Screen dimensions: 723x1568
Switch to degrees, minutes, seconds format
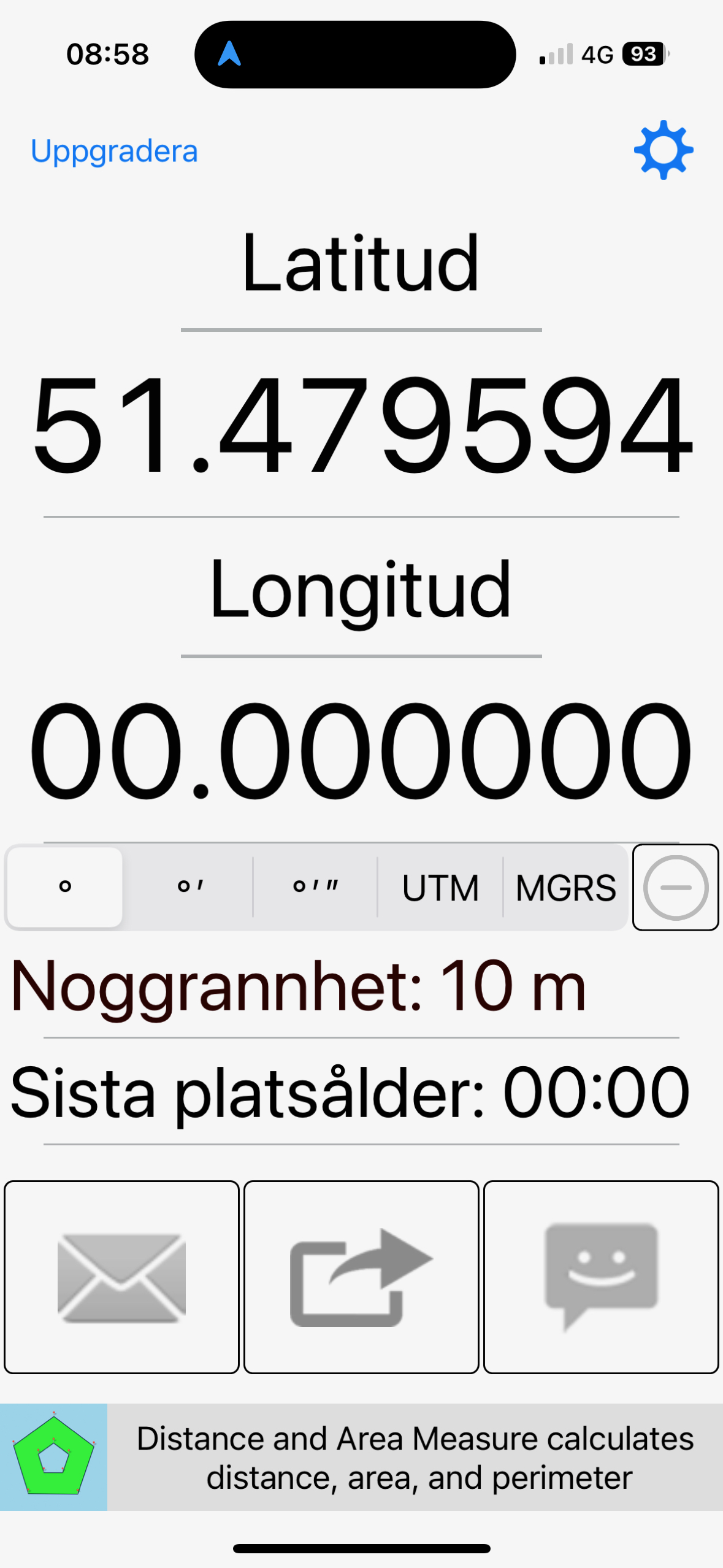315,887
